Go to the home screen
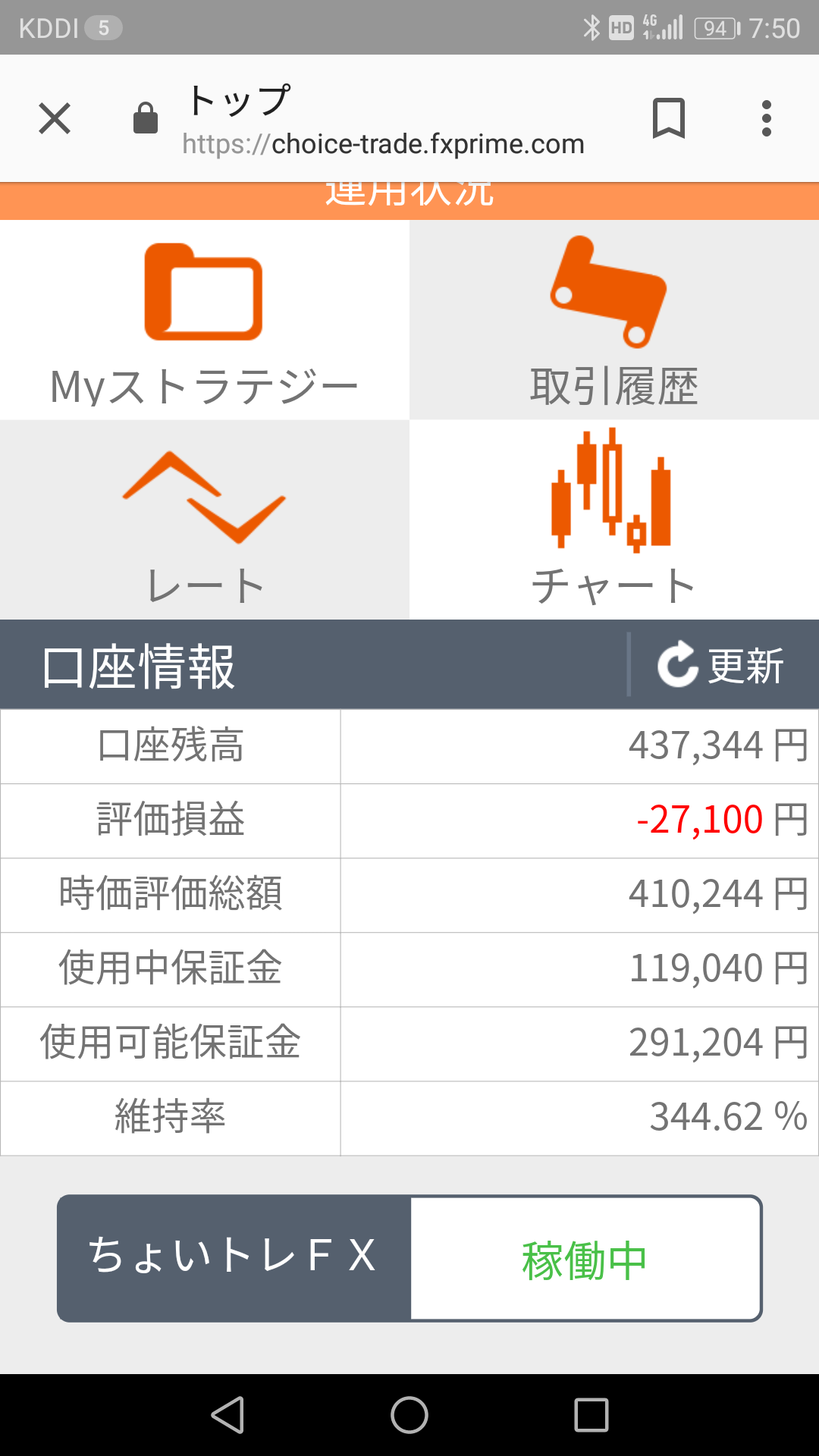Image resolution: width=819 pixels, height=1456 pixels. (409, 1415)
